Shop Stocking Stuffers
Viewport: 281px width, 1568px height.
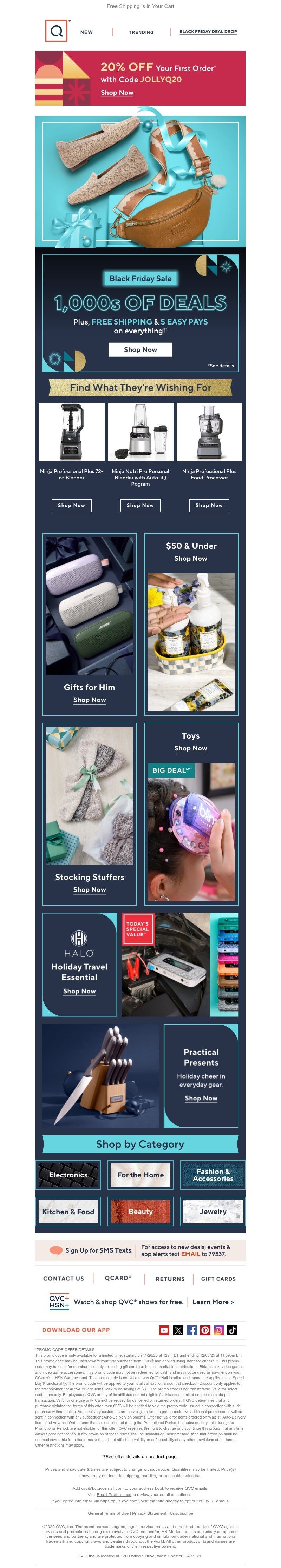click(90, 890)
